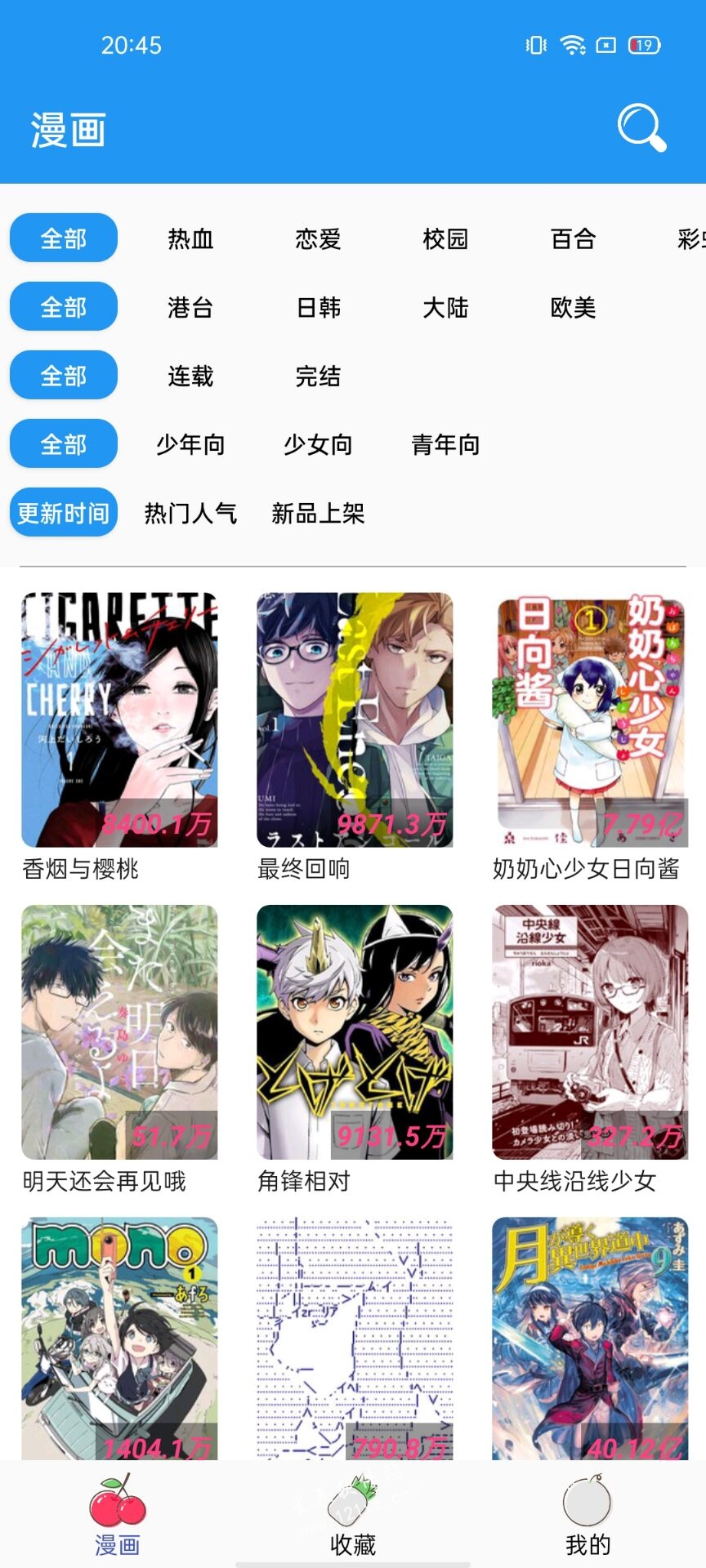Show only 完结 finished comics
Screen dimensions: 706x1568
pos(318,376)
